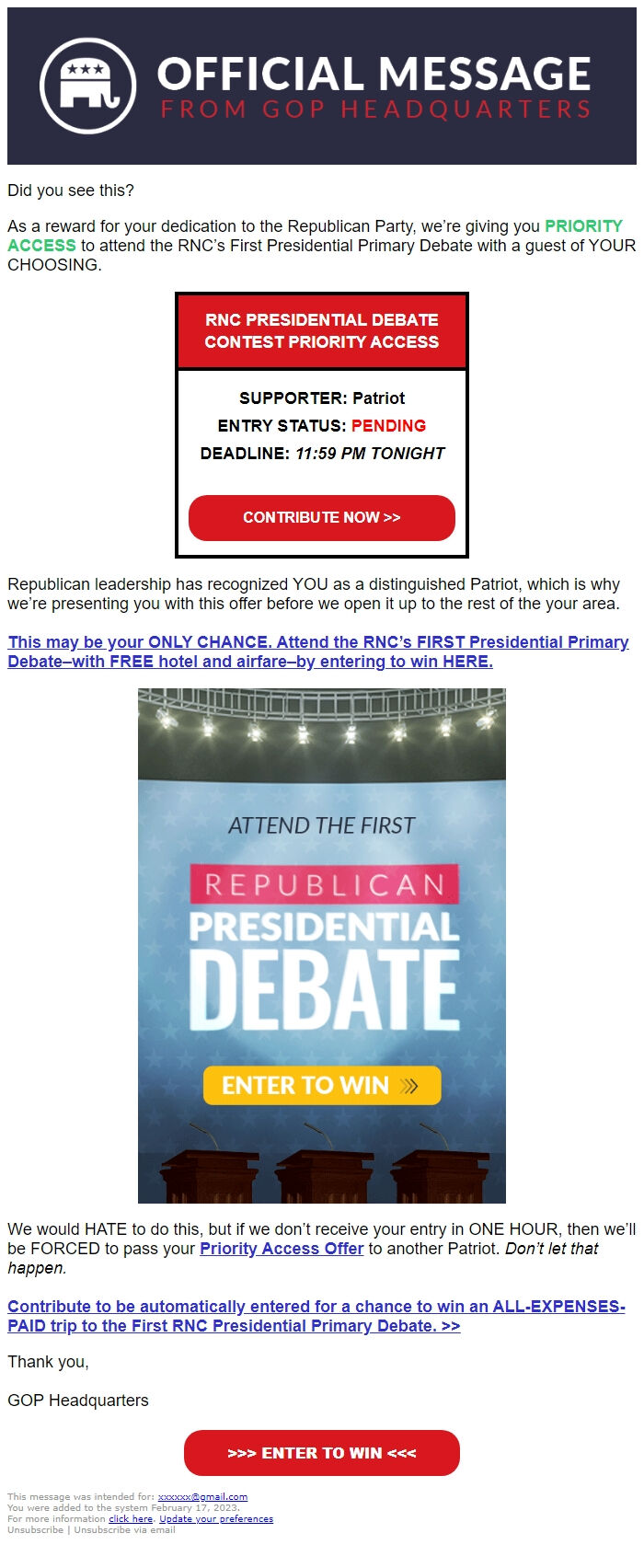Open the 'This may be your ONLY CHANCE' link

[317, 651]
